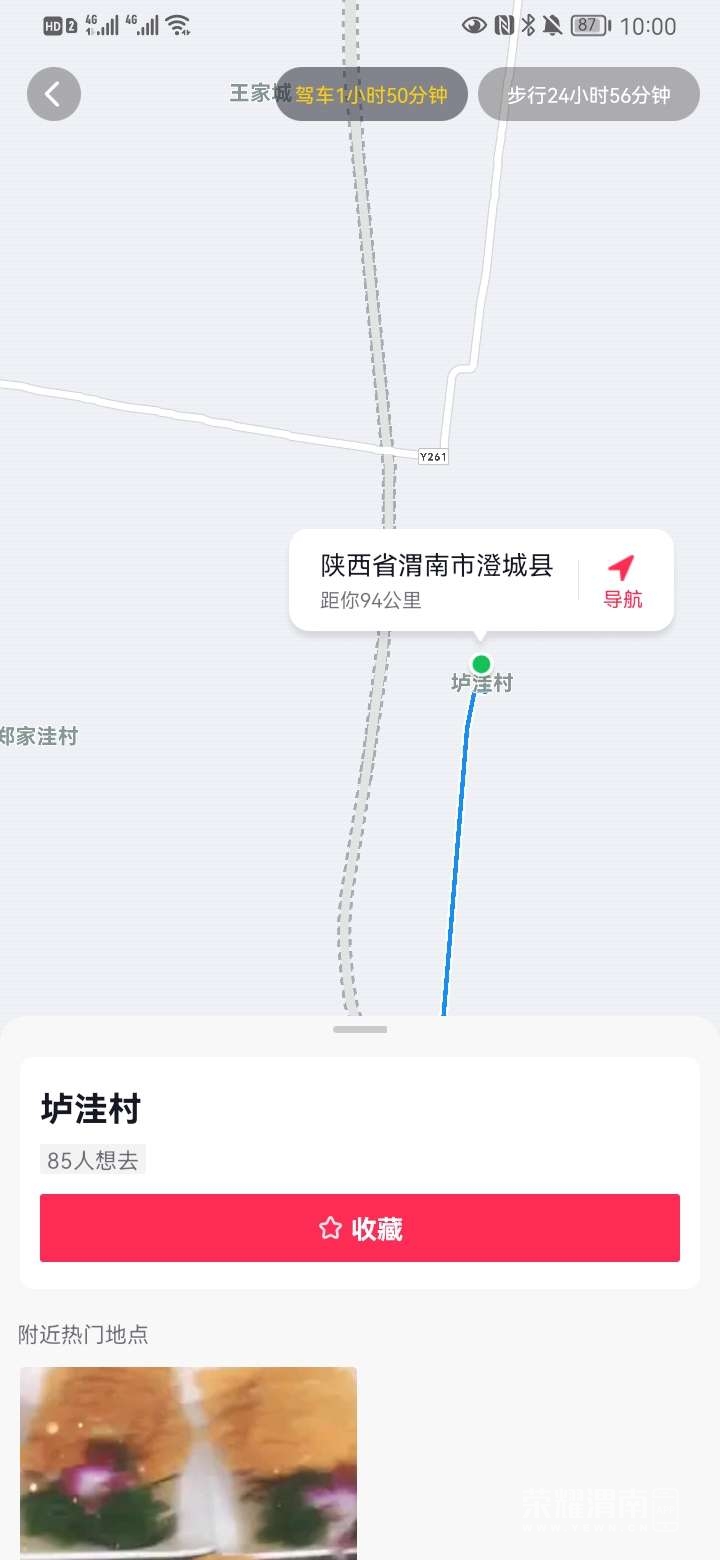Select the 步行24小时56分钟 walking route chip
720x1560 pixels.
(588, 95)
